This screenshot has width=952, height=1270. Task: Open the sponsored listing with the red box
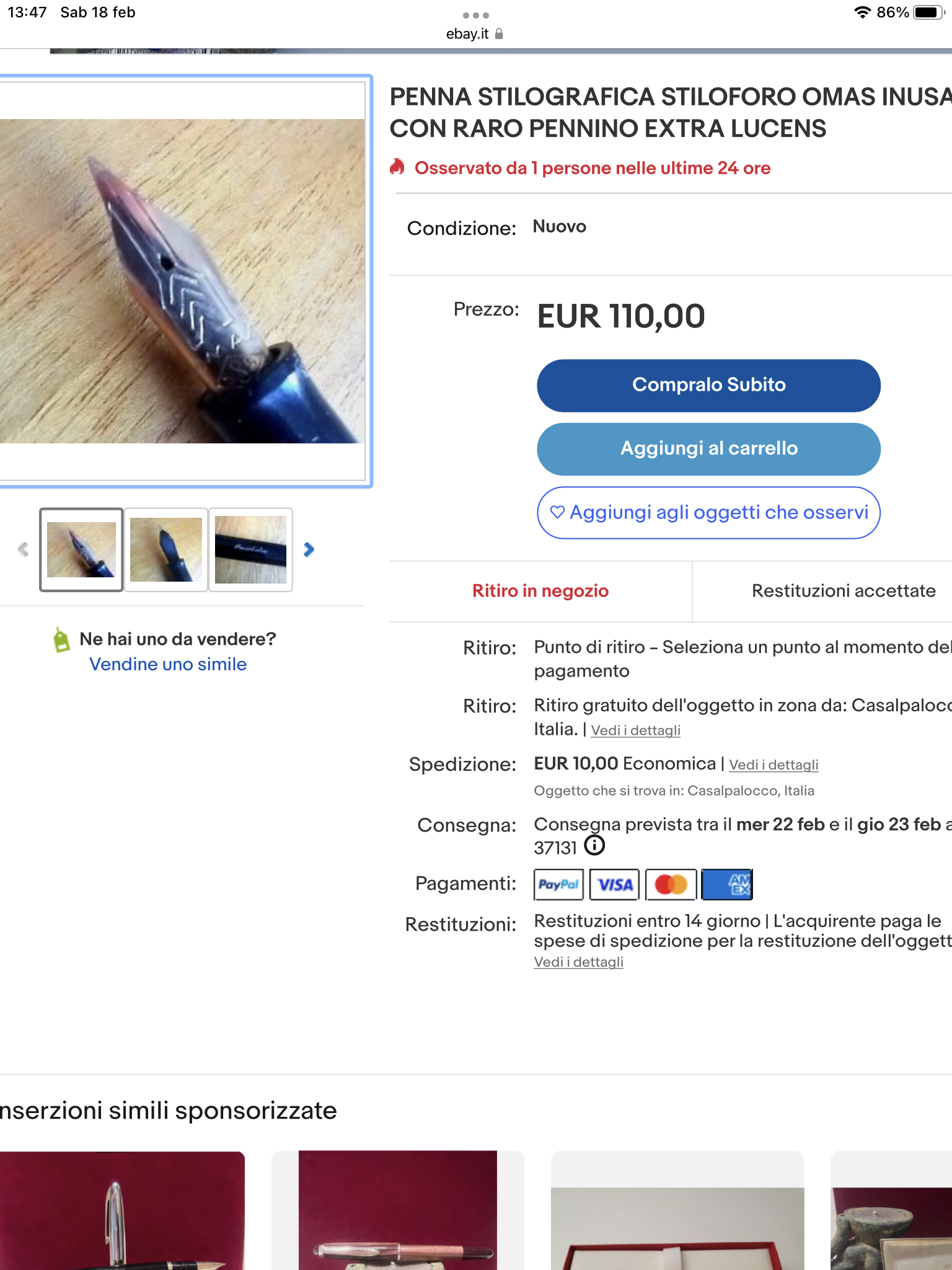click(x=677, y=1215)
